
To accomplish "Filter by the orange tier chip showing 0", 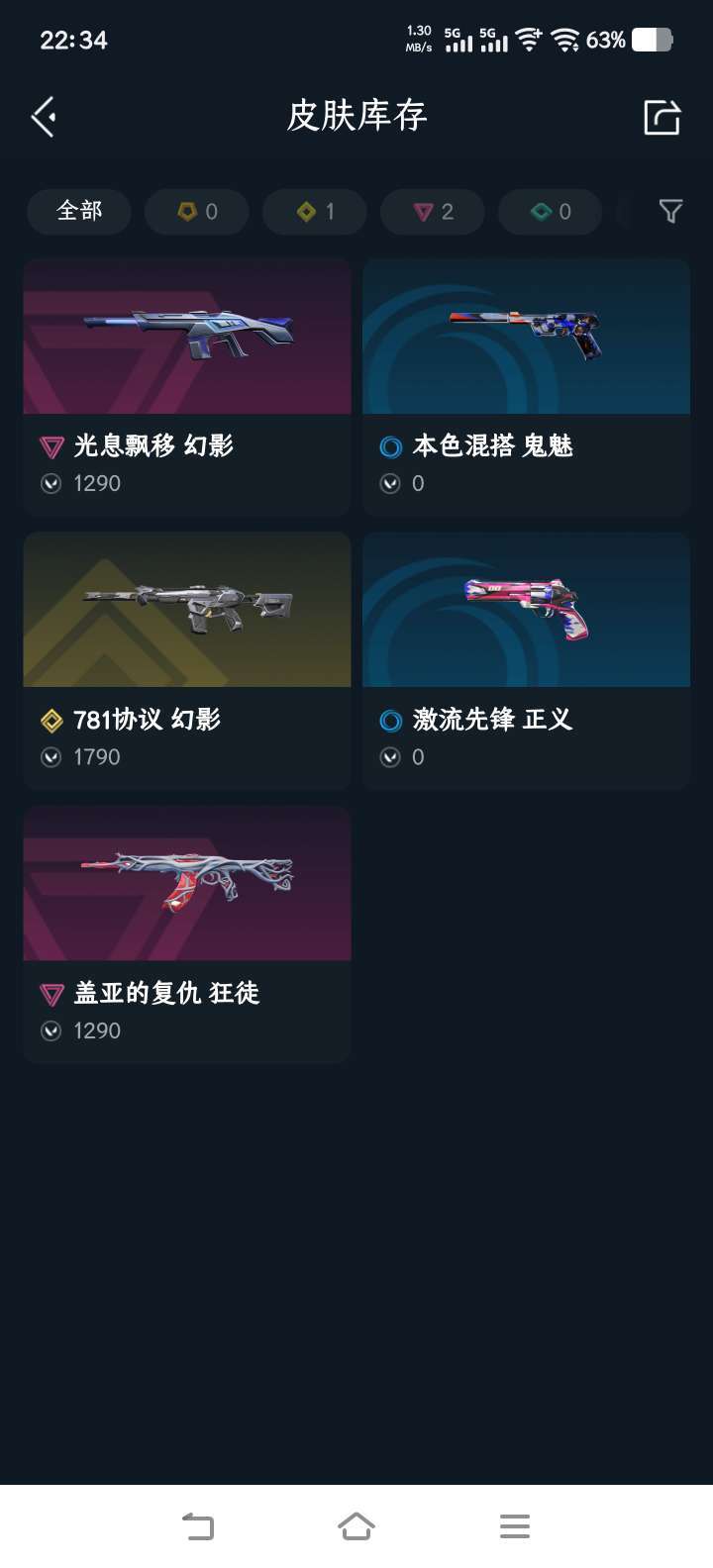I will [x=197, y=211].
